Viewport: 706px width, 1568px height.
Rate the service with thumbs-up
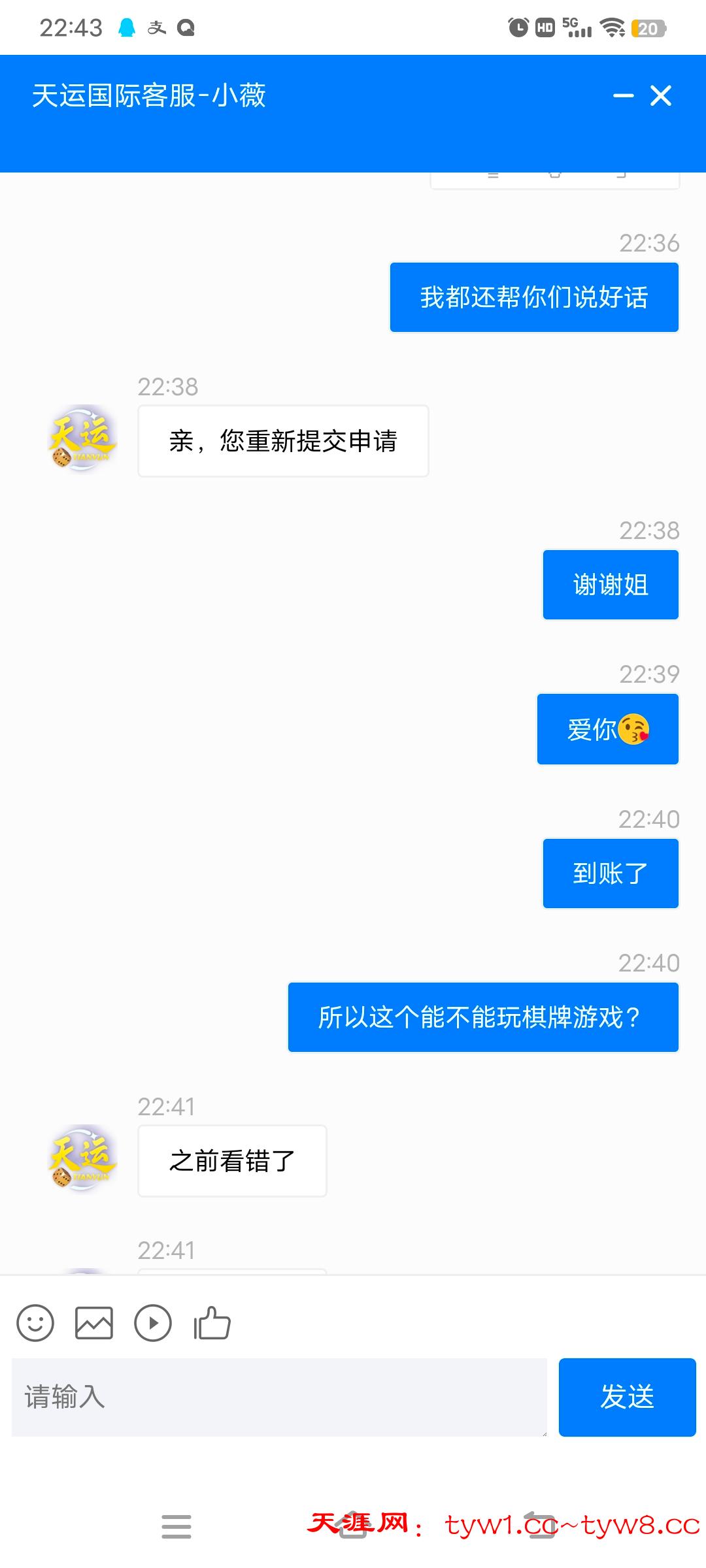(x=212, y=1323)
